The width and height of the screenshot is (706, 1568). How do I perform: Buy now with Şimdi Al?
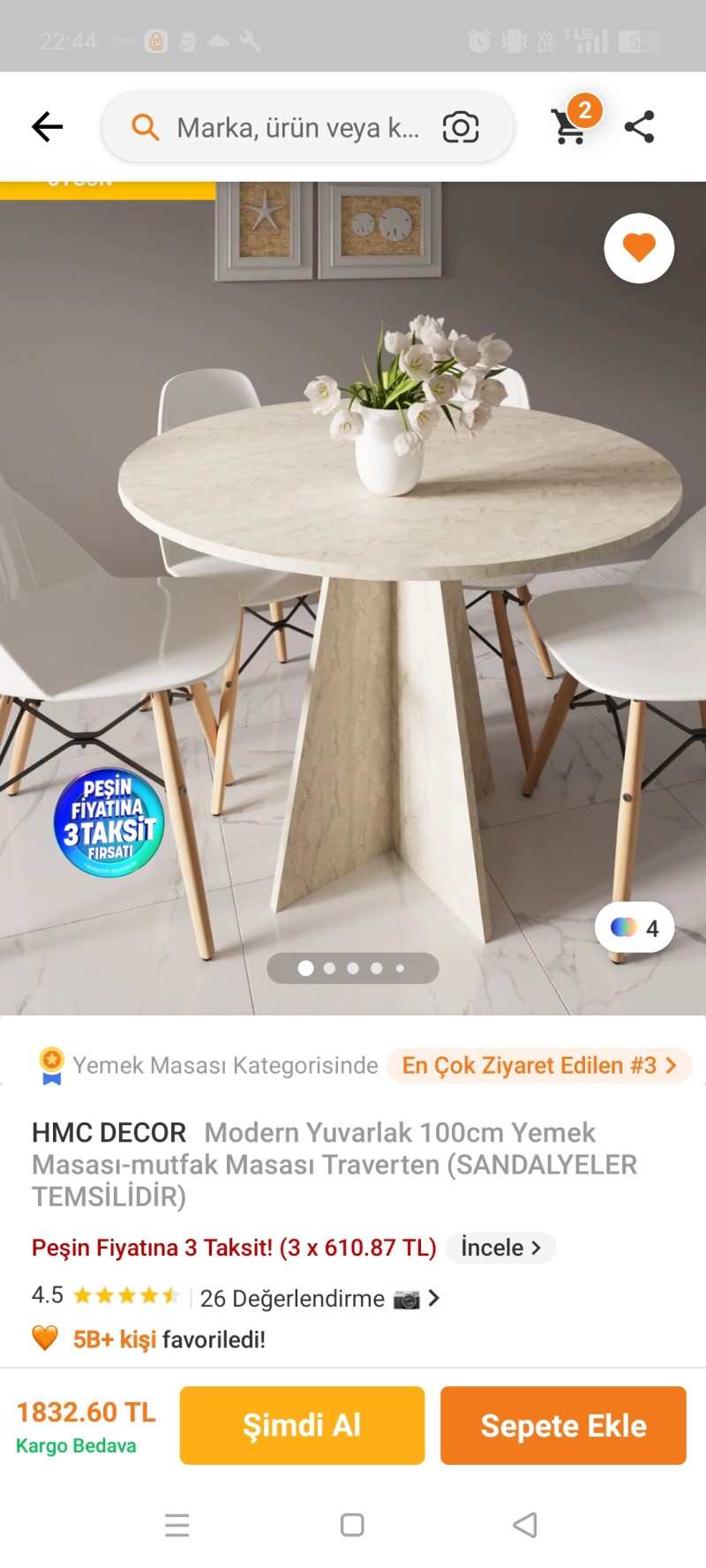[x=302, y=1425]
